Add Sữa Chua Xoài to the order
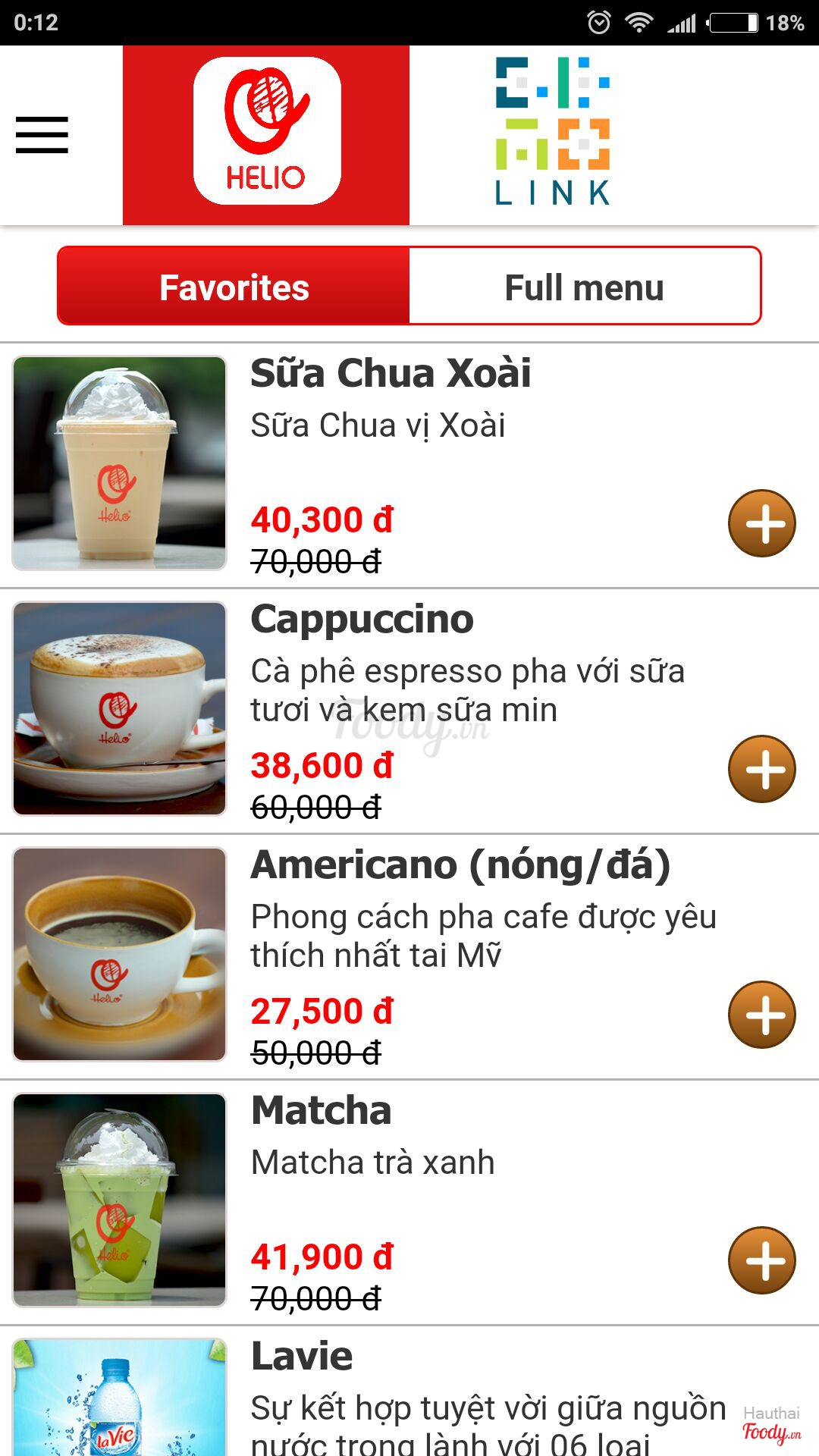This screenshot has width=819, height=1456. 761,523
